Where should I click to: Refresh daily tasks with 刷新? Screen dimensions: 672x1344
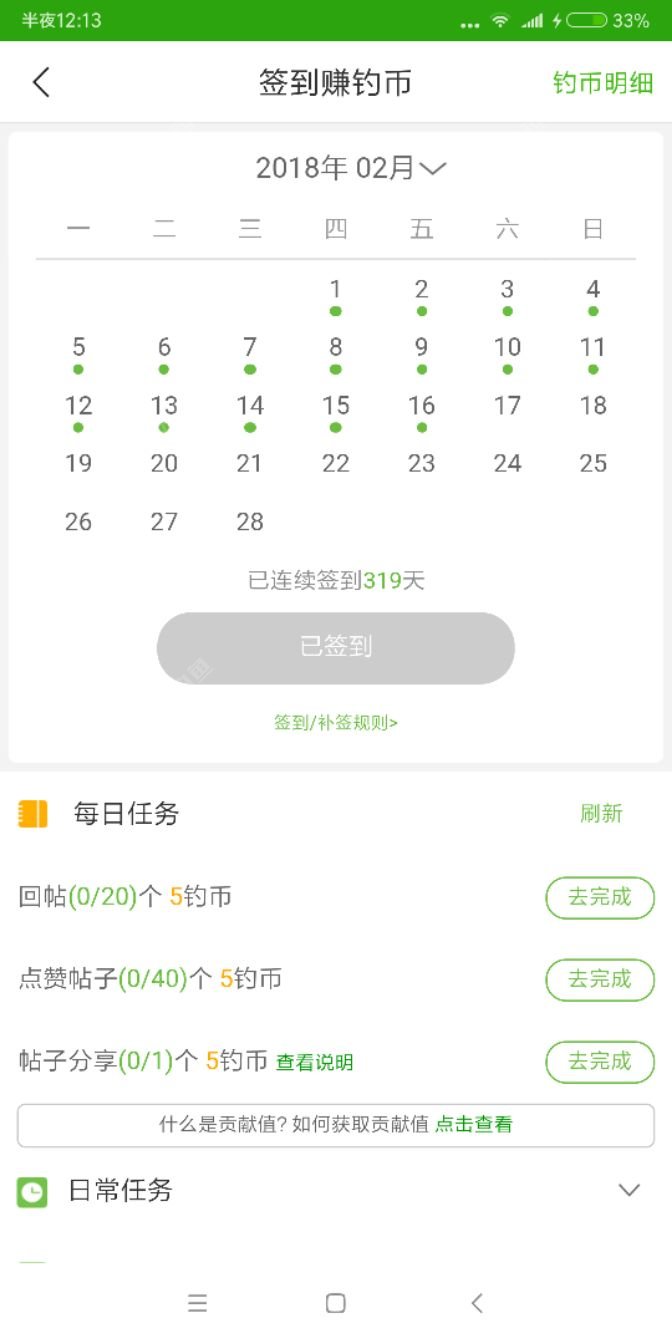[x=601, y=813]
